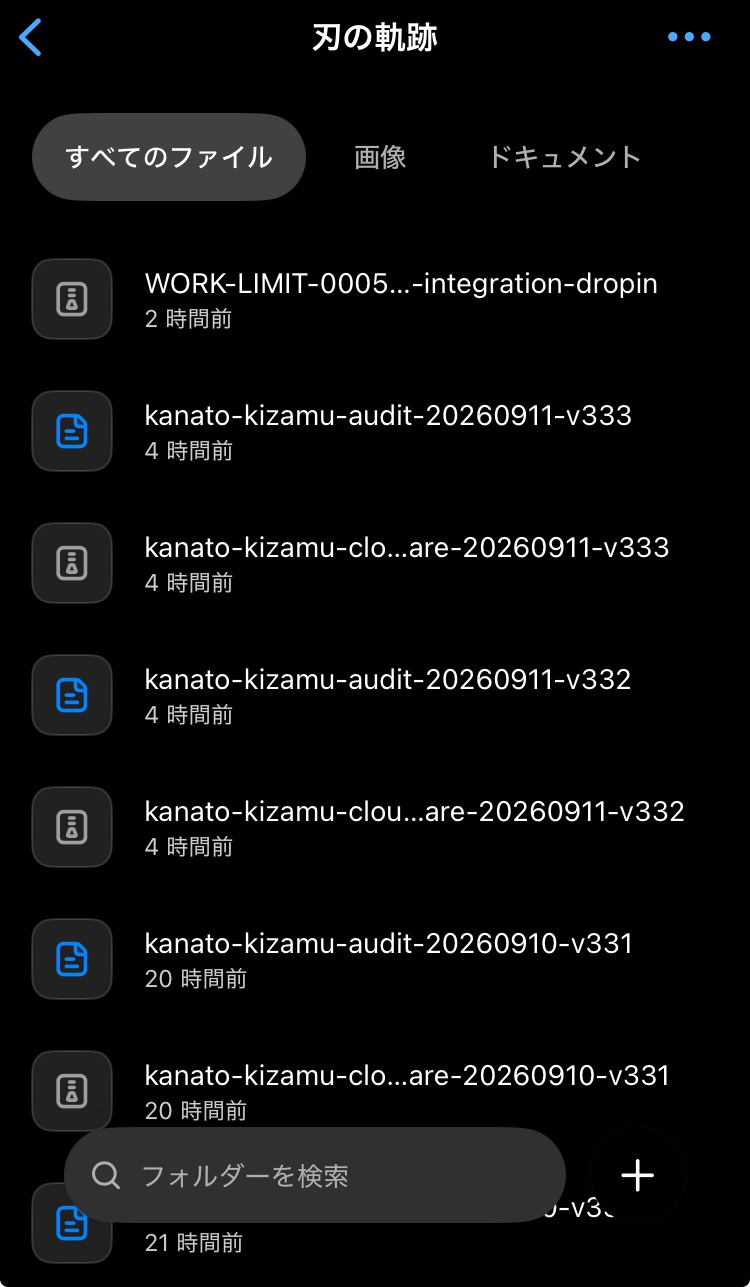Select the すべてのファイル tab
This screenshot has height=1287, width=750.
(169, 157)
